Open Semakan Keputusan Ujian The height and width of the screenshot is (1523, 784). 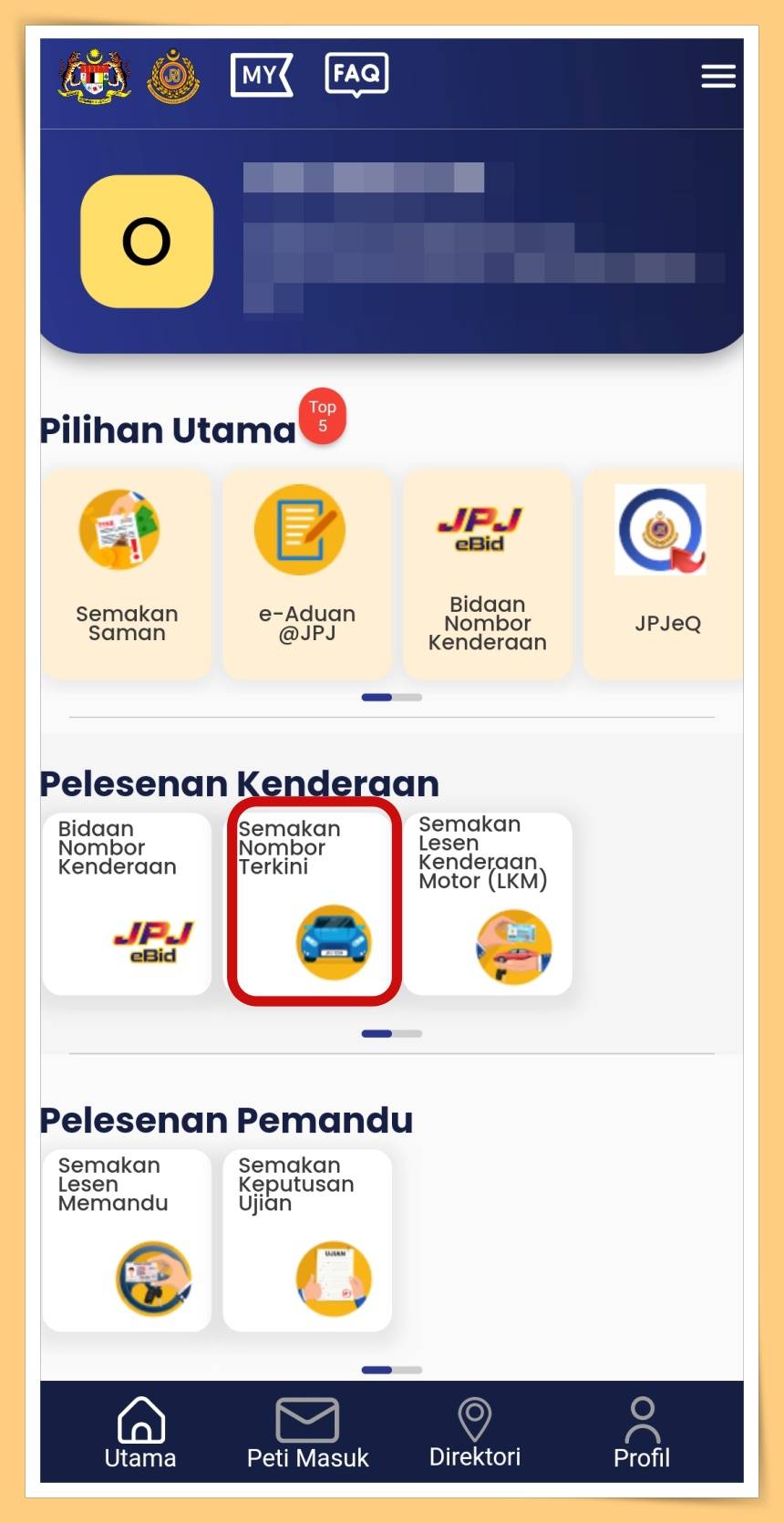(307, 1239)
